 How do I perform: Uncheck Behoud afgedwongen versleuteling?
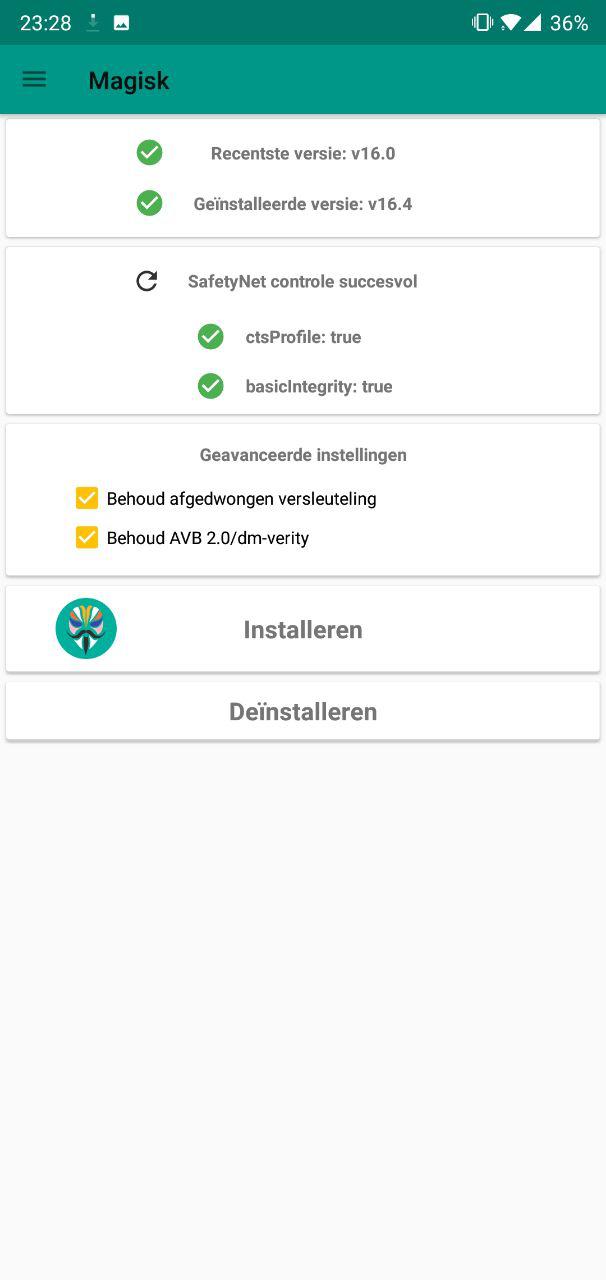[87, 498]
